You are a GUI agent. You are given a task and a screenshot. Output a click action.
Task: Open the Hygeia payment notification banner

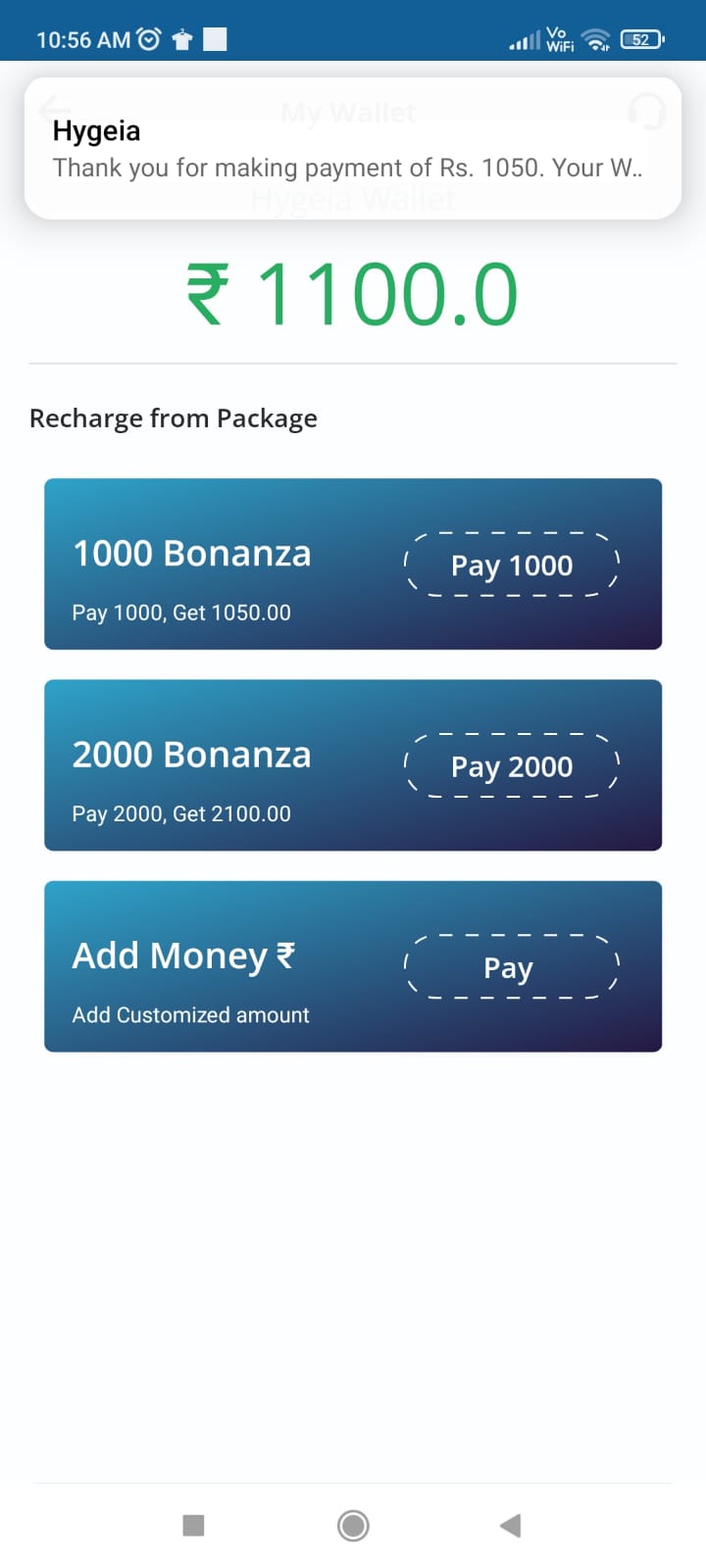(352, 148)
